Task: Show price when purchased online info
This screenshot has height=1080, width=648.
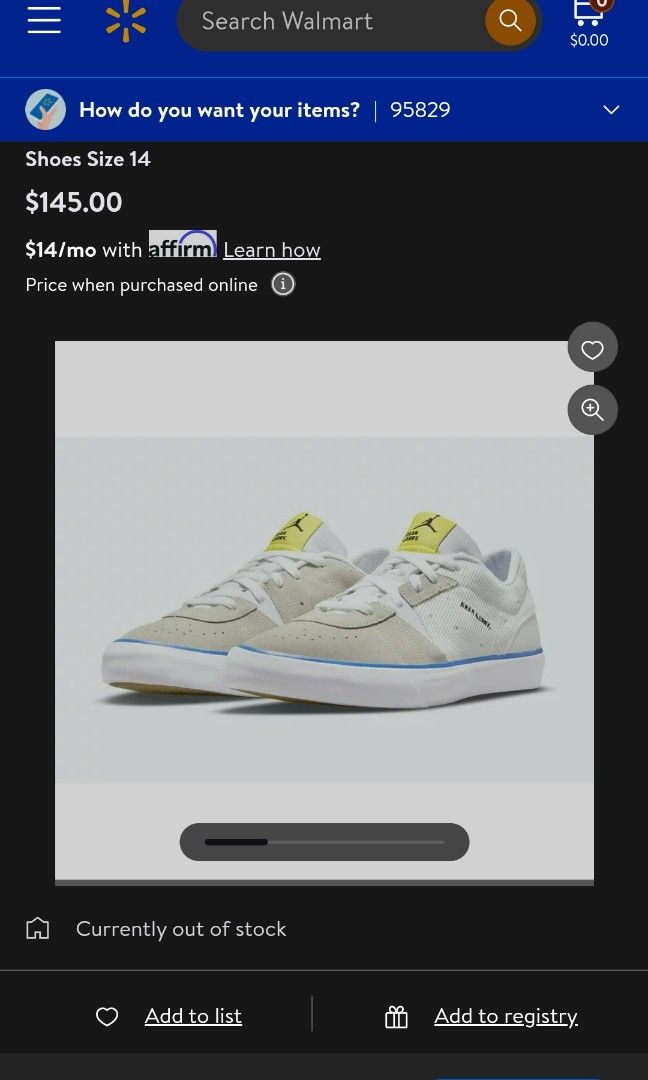Action: point(283,285)
